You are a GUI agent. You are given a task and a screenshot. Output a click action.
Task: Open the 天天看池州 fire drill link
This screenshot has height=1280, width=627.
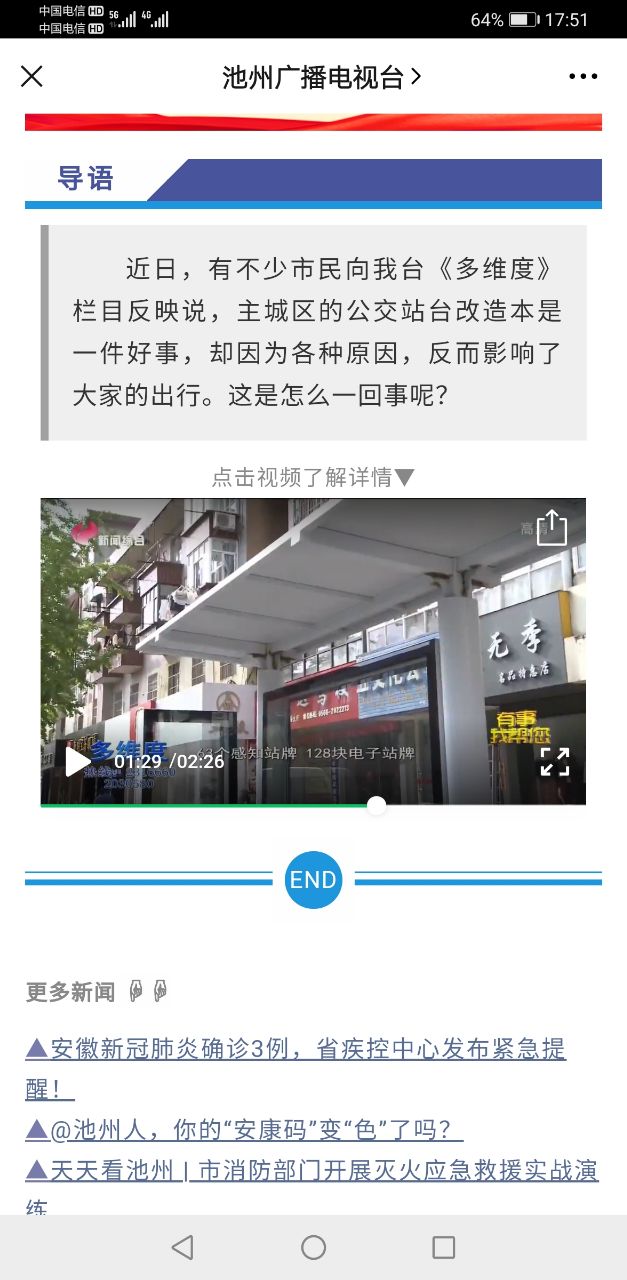tap(312, 1171)
